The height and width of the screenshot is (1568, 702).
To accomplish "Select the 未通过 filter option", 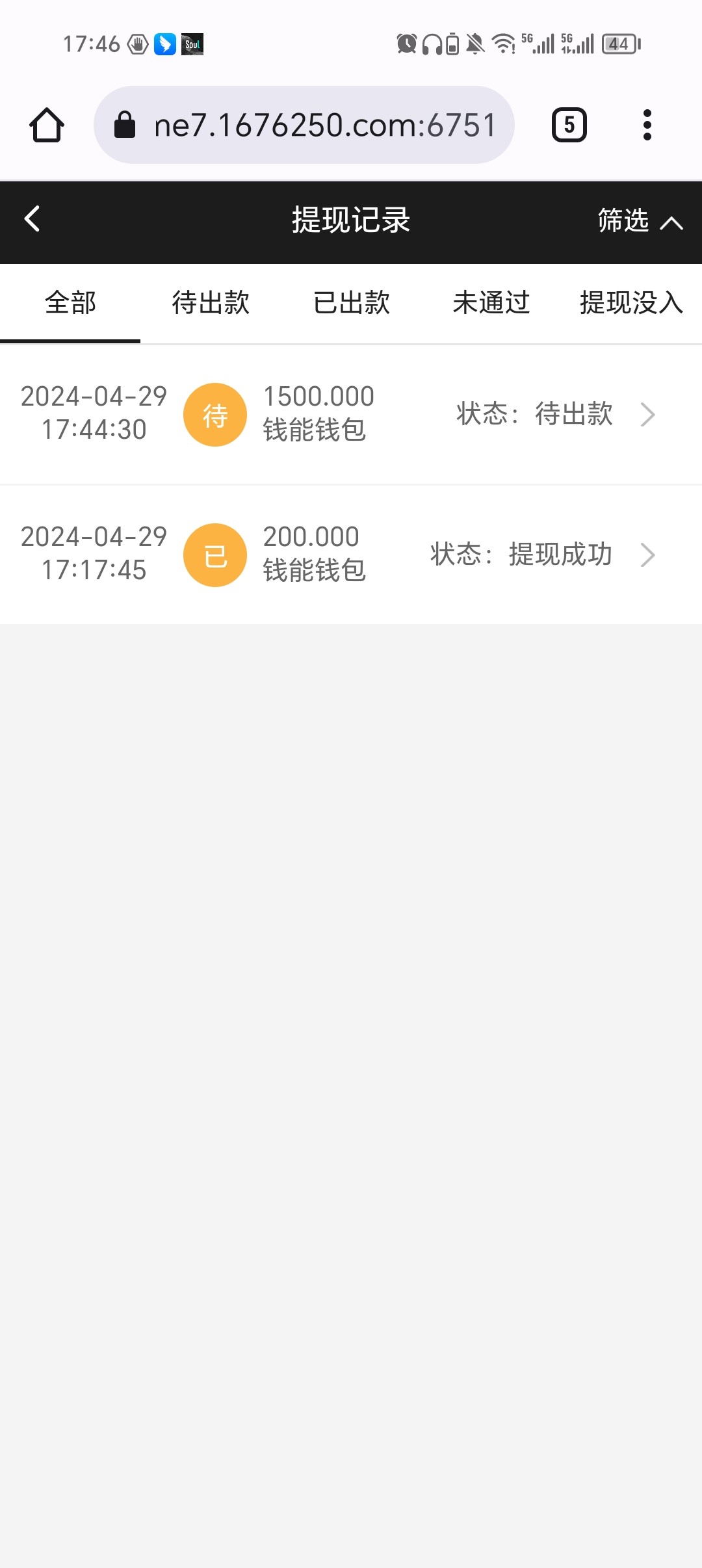I will click(491, 303).
